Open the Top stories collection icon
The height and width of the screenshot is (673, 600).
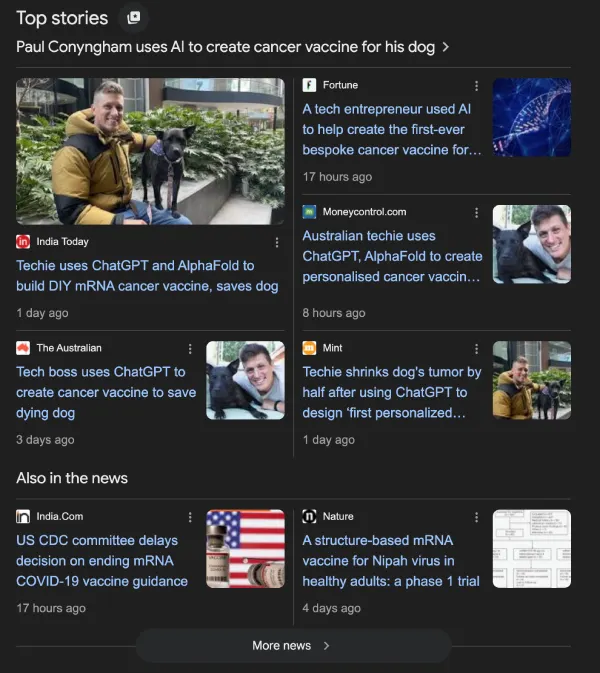pos(133,18)
